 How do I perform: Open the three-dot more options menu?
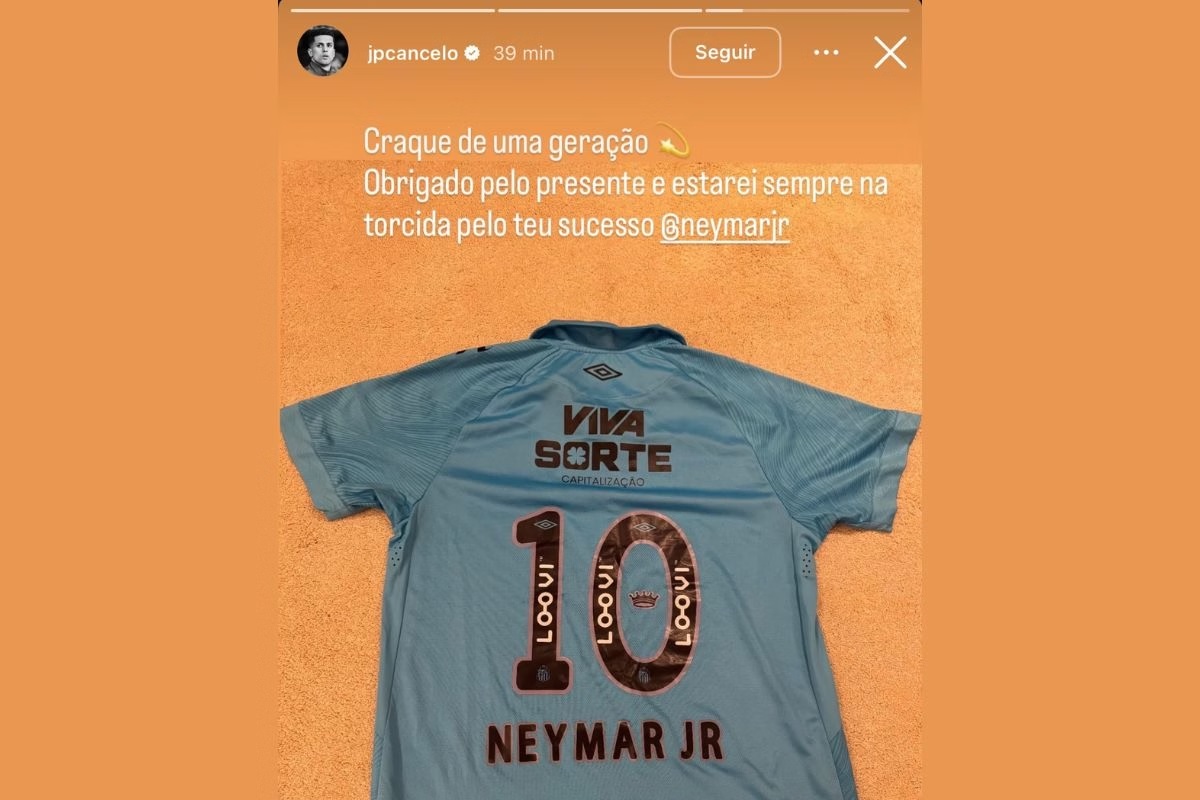click(826, 52)
